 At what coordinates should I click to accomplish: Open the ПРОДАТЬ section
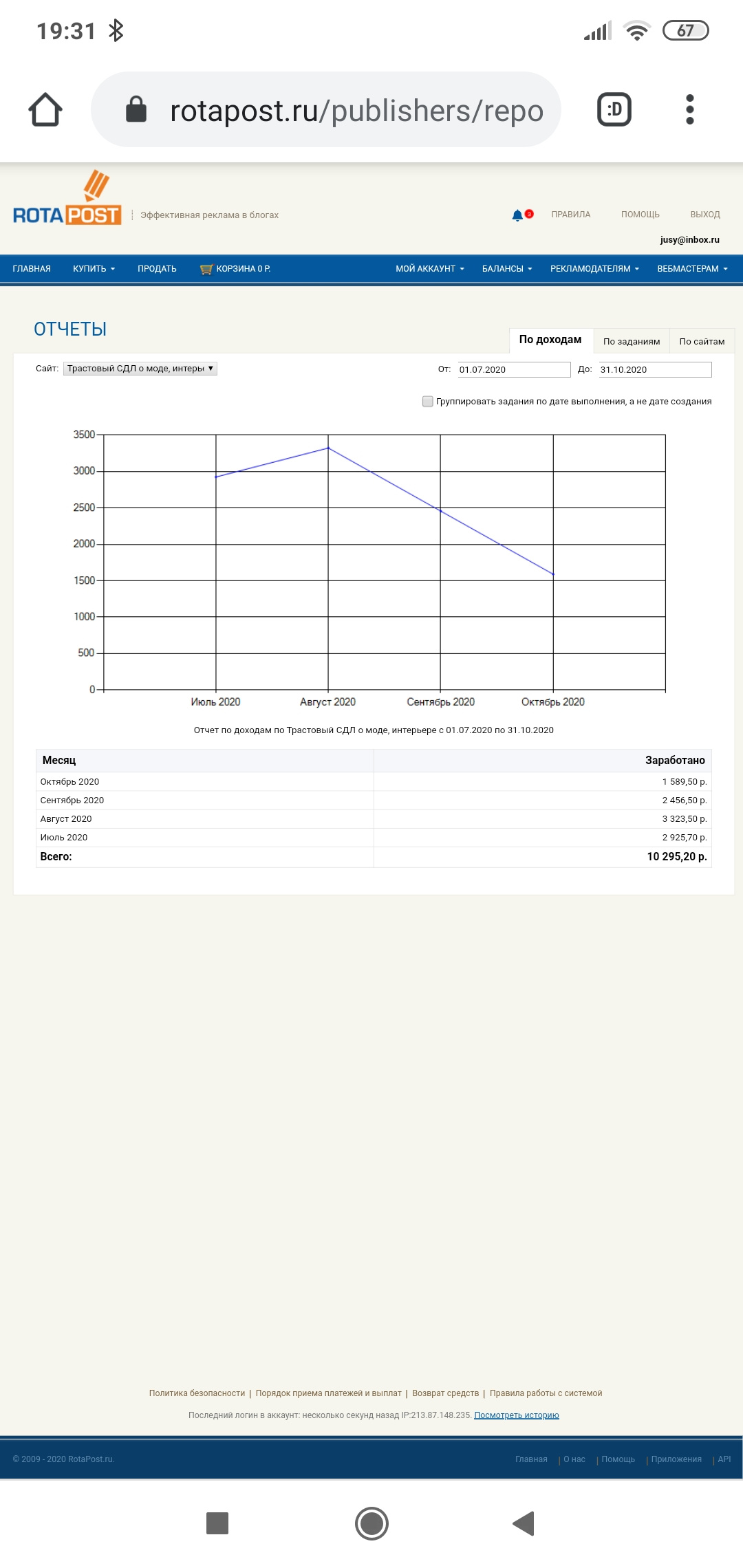tap(157, 269)
